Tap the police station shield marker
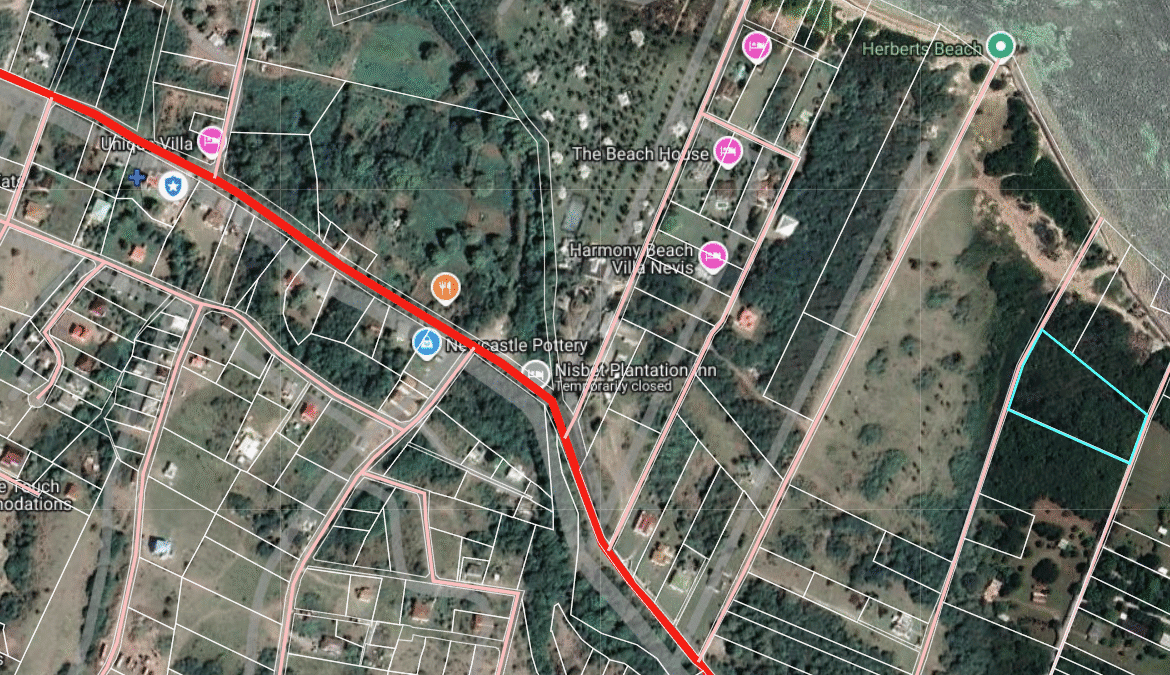This screenshot has height=675, width=1170. coord(174,184)
